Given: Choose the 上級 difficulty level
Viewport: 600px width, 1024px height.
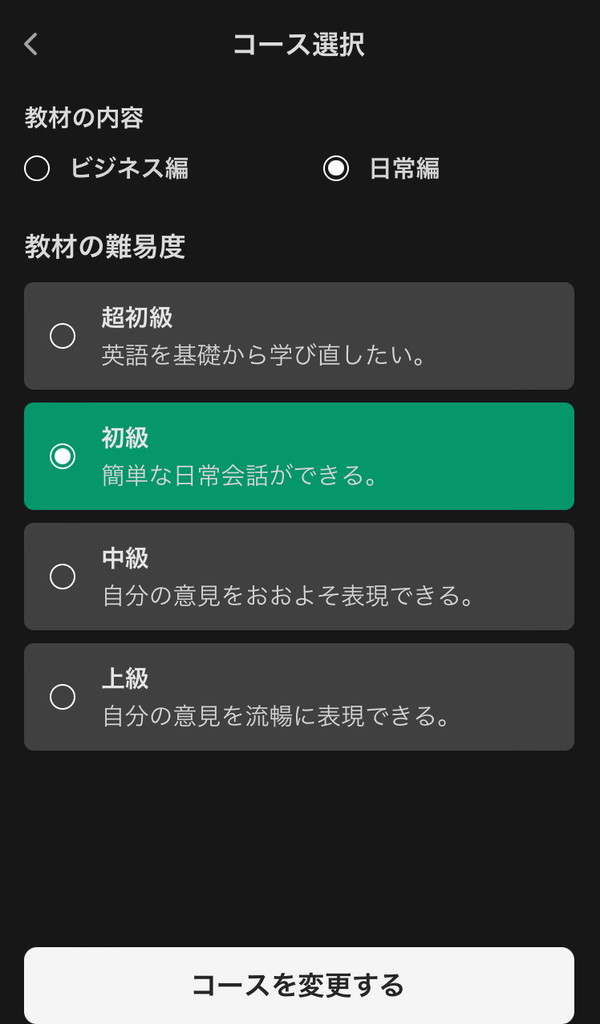Looking at the screenshot, I should tap(299, 697).
